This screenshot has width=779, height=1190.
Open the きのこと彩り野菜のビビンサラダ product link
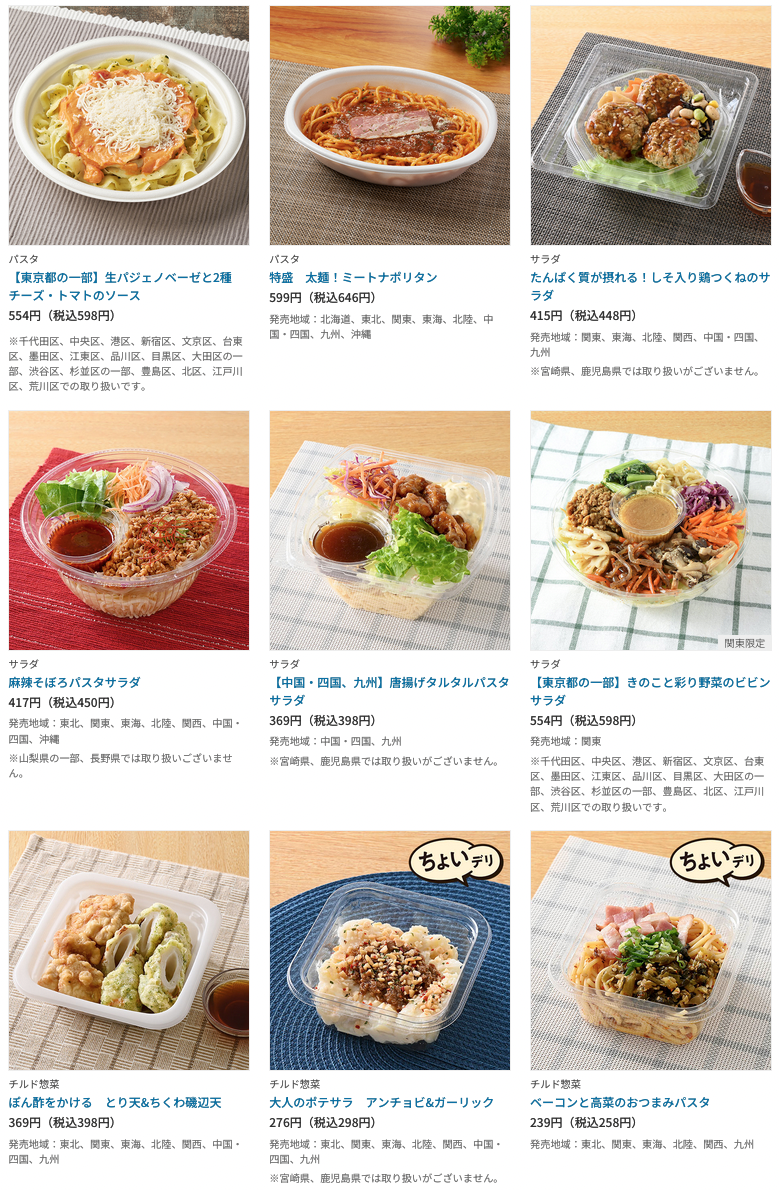point(649,691)
